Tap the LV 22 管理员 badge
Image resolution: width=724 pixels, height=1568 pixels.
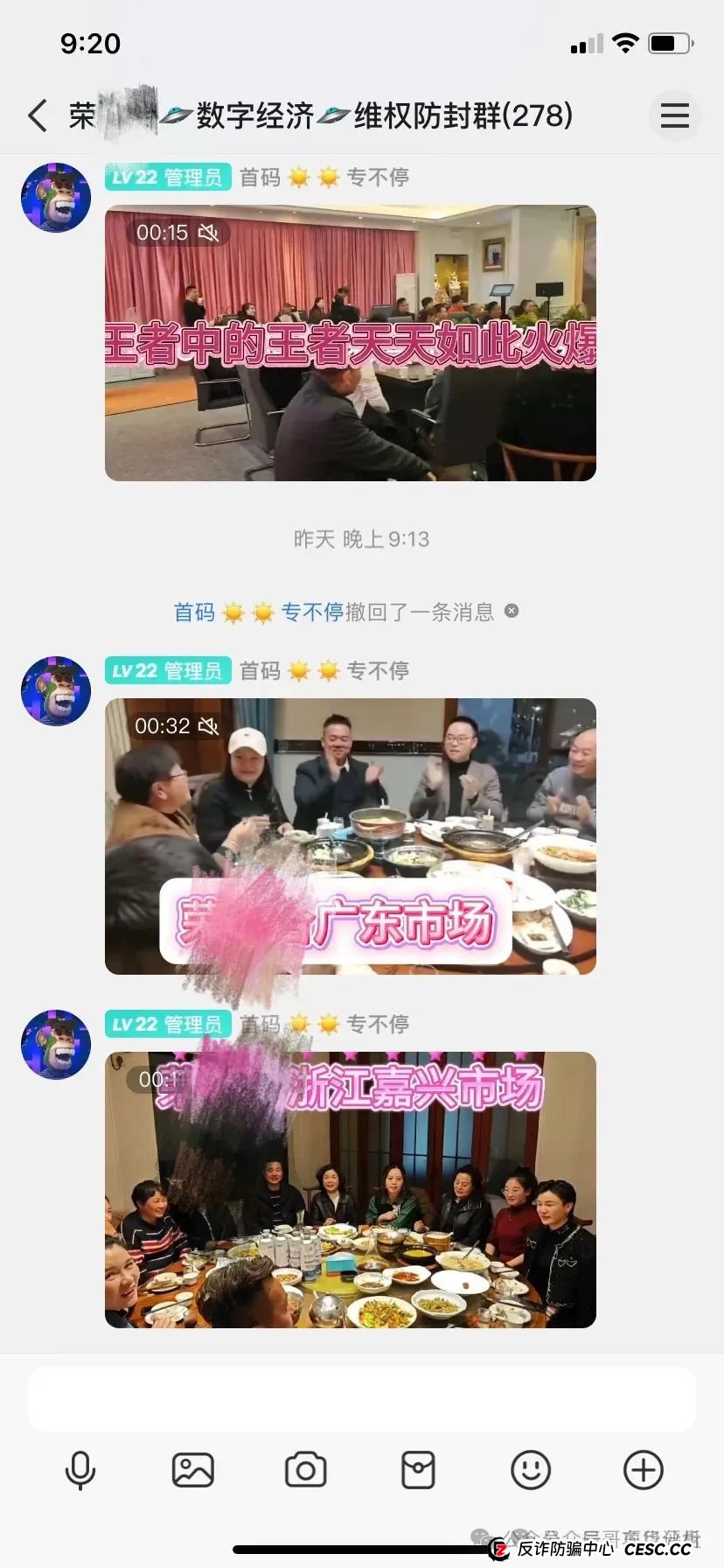(167, 177)
